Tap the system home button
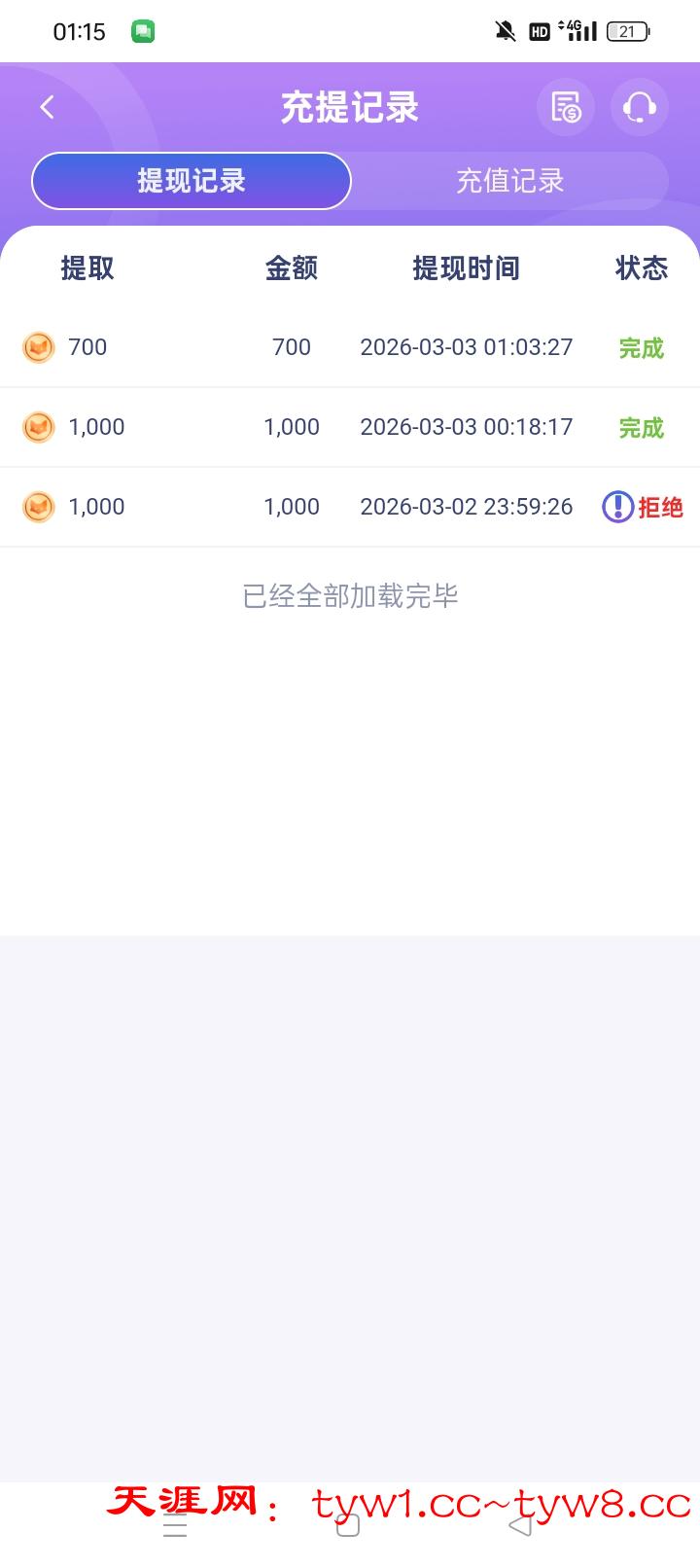The image size is (700, 1568). point(347,1525)
